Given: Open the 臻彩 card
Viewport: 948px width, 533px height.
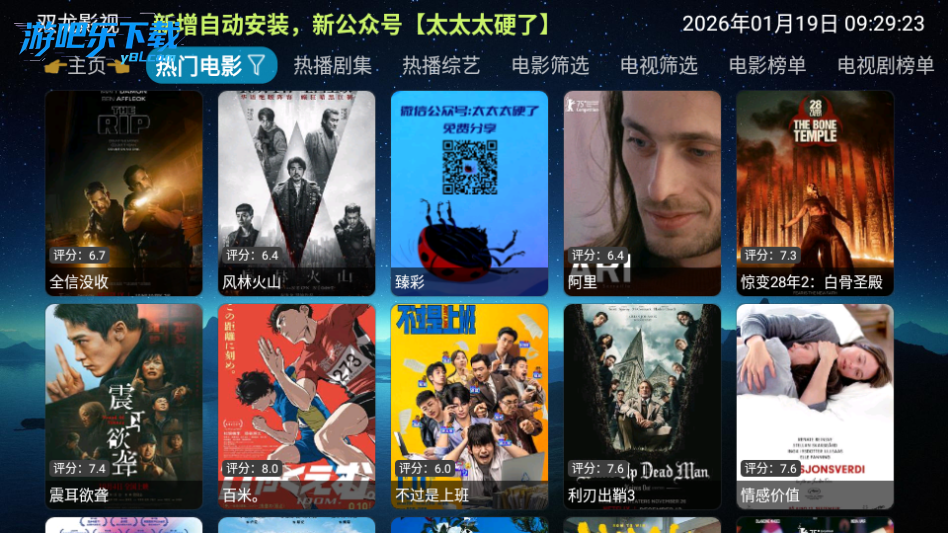Looking at the screenshot, I should [x=469, y=192].
